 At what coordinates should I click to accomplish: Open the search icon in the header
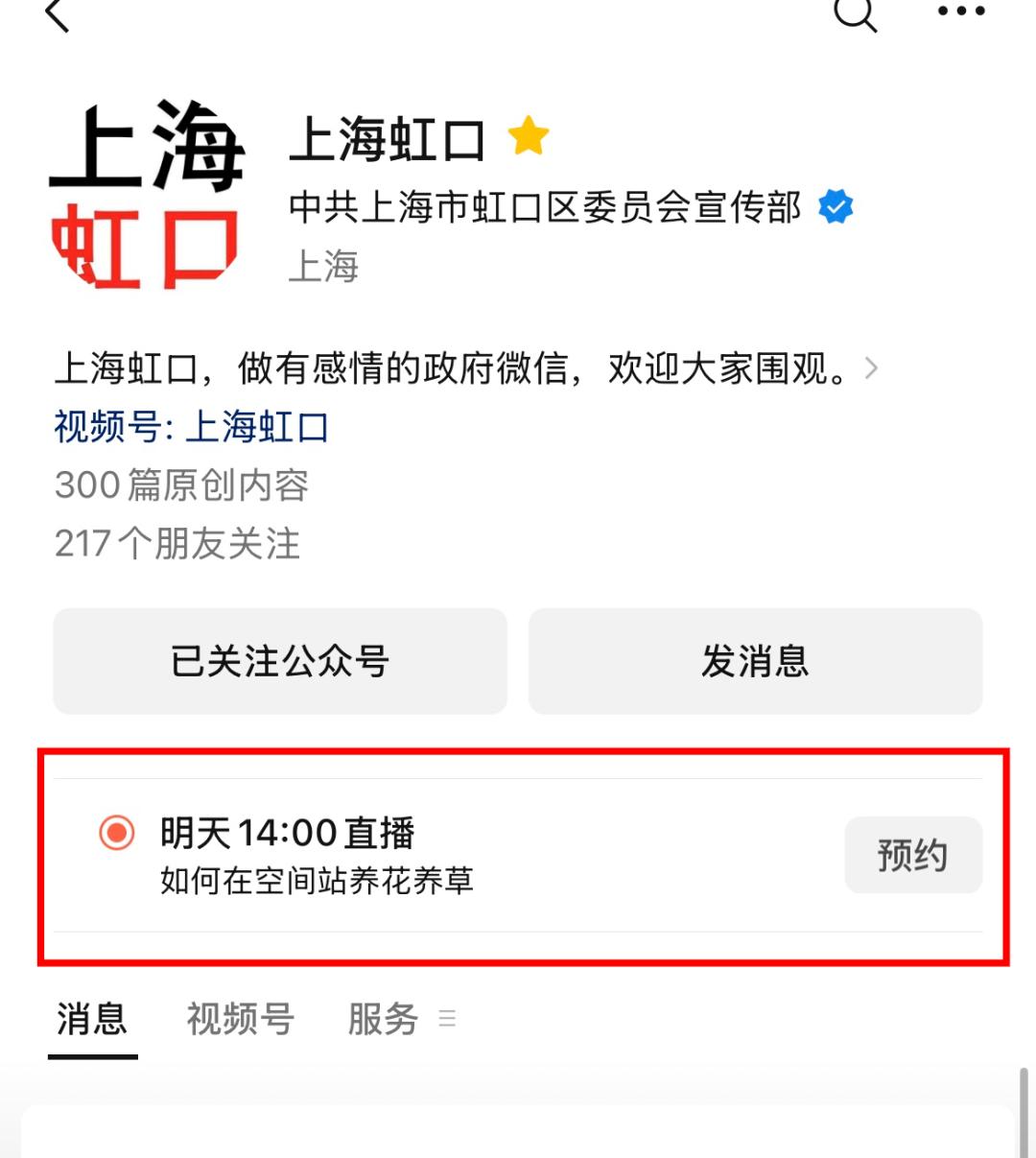(854, 13)
